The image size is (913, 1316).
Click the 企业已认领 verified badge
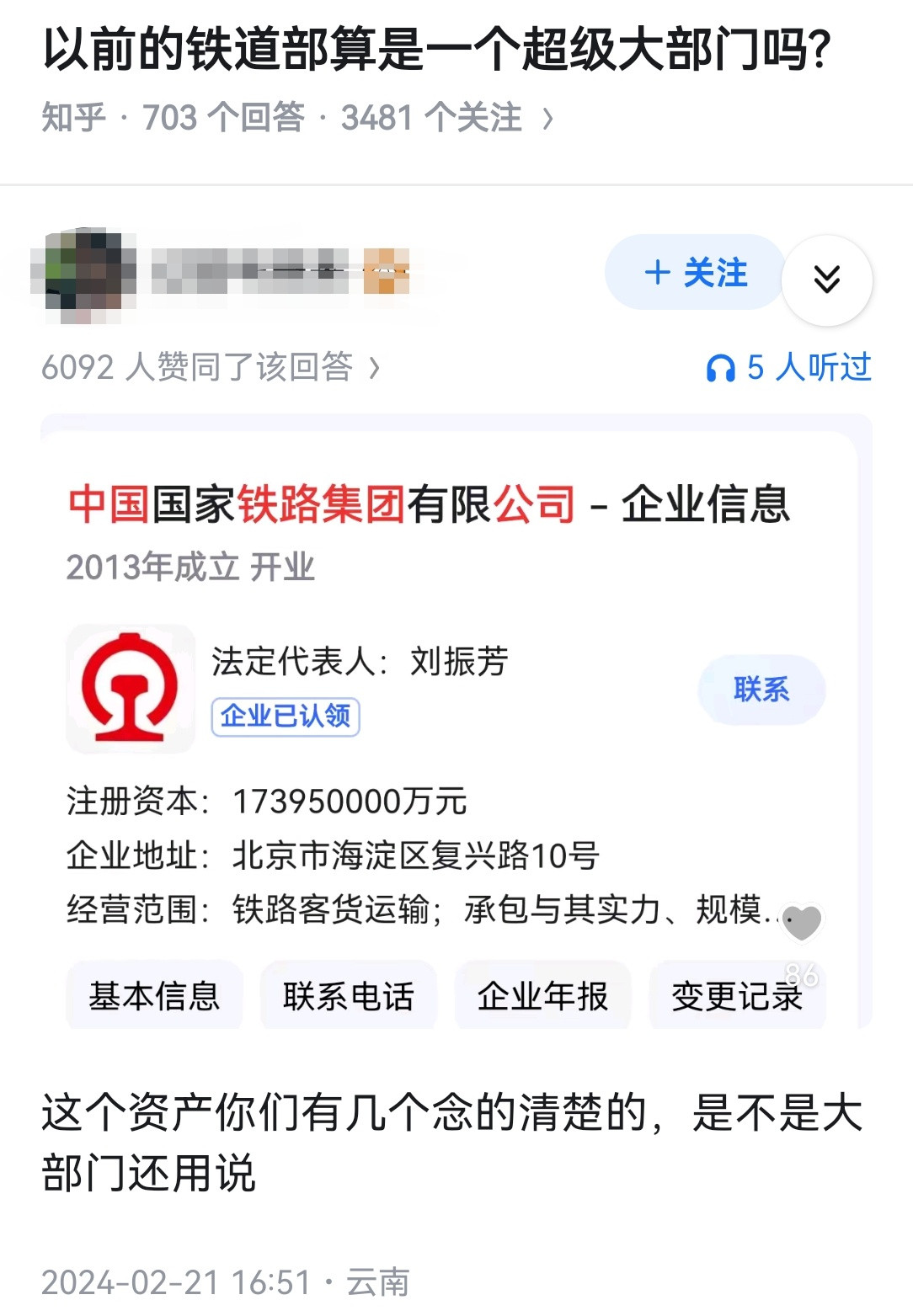286,717
